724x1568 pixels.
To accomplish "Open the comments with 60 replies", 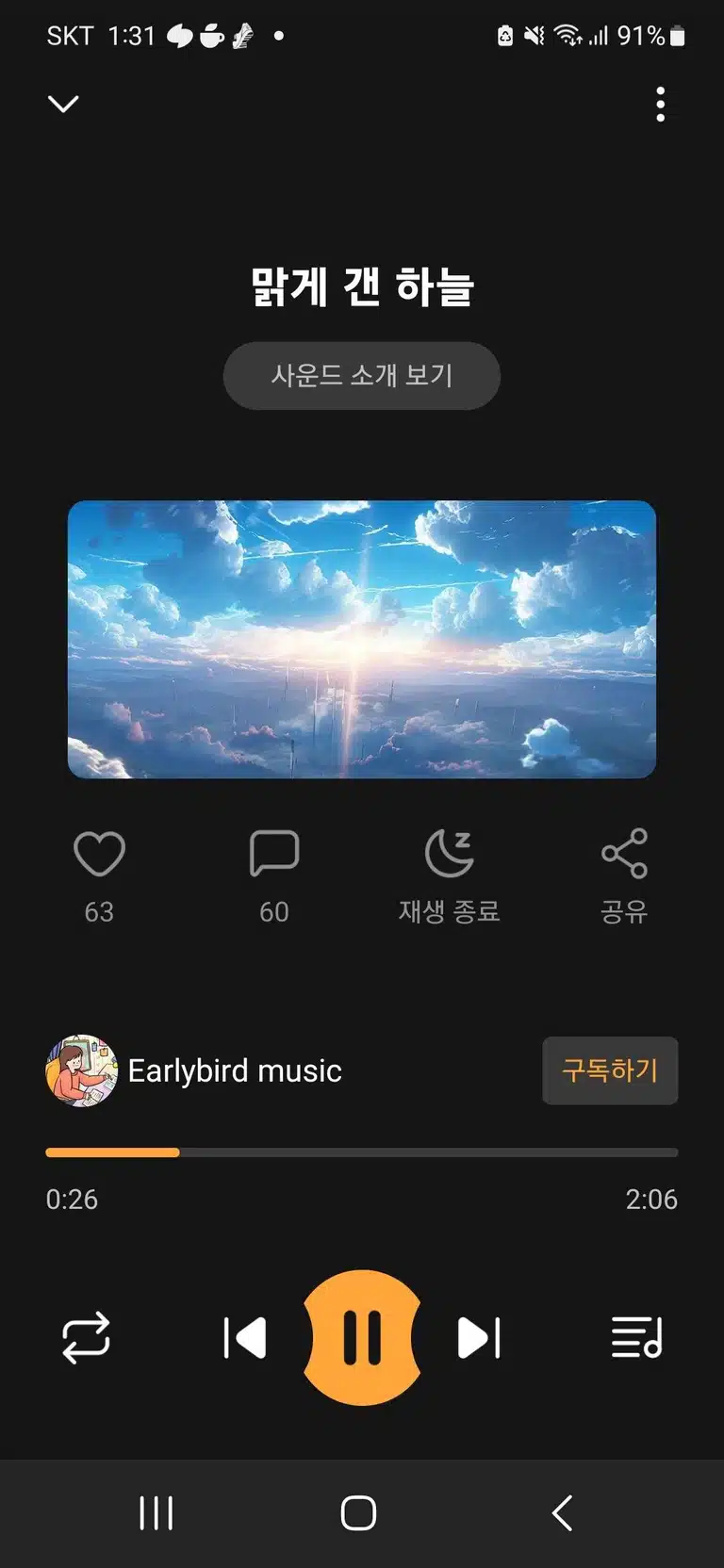I will pyautogui.click(x=274, y=854).
